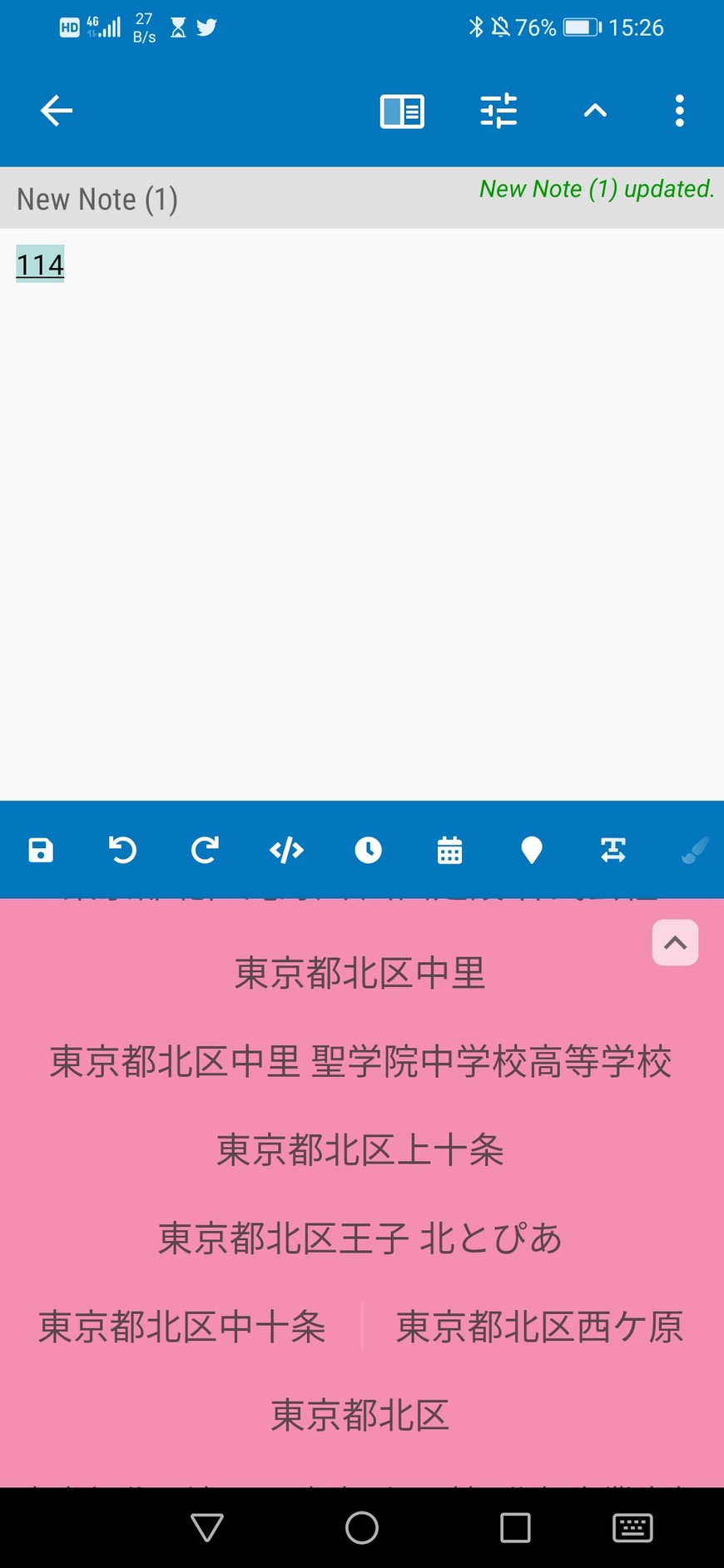724x1568 pixels.
Task: Tap the text formatting icon
Action: coord(613,850)
